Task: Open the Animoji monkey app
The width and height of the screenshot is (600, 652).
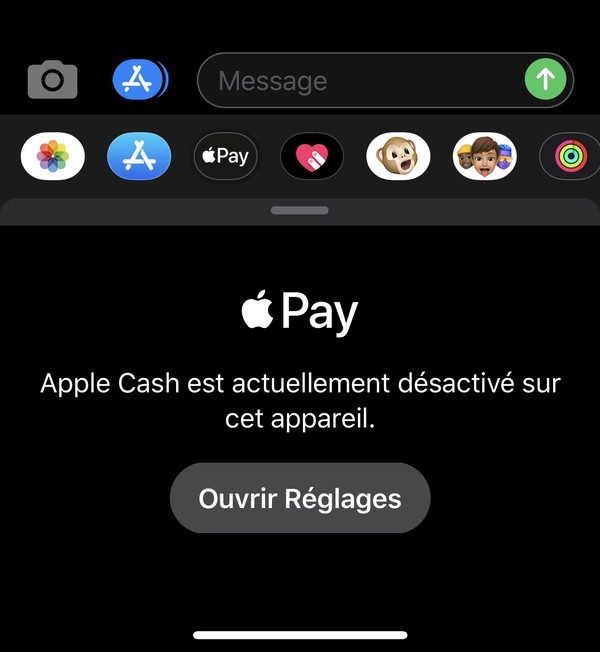Action: tap(398, 156)
